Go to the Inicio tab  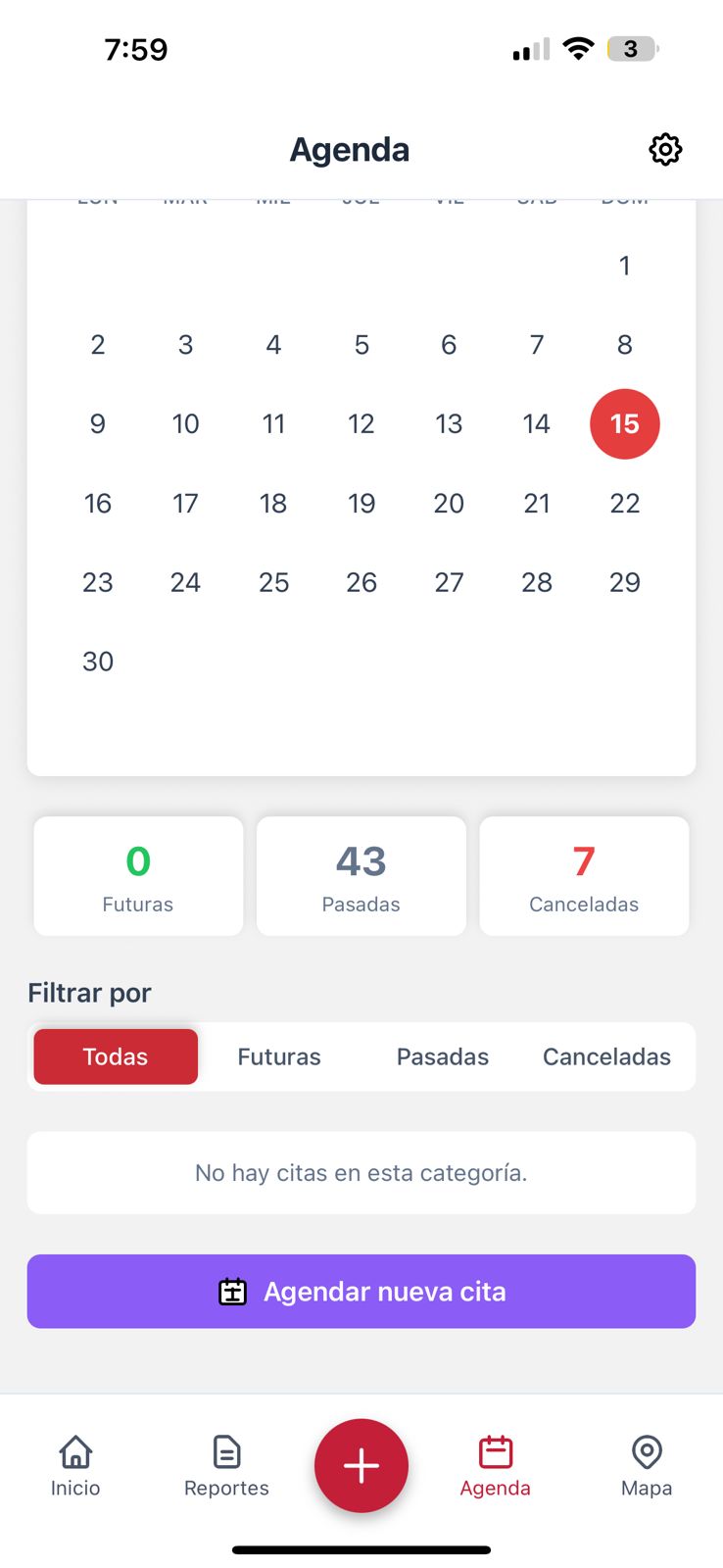click(x=75, y=1466)
